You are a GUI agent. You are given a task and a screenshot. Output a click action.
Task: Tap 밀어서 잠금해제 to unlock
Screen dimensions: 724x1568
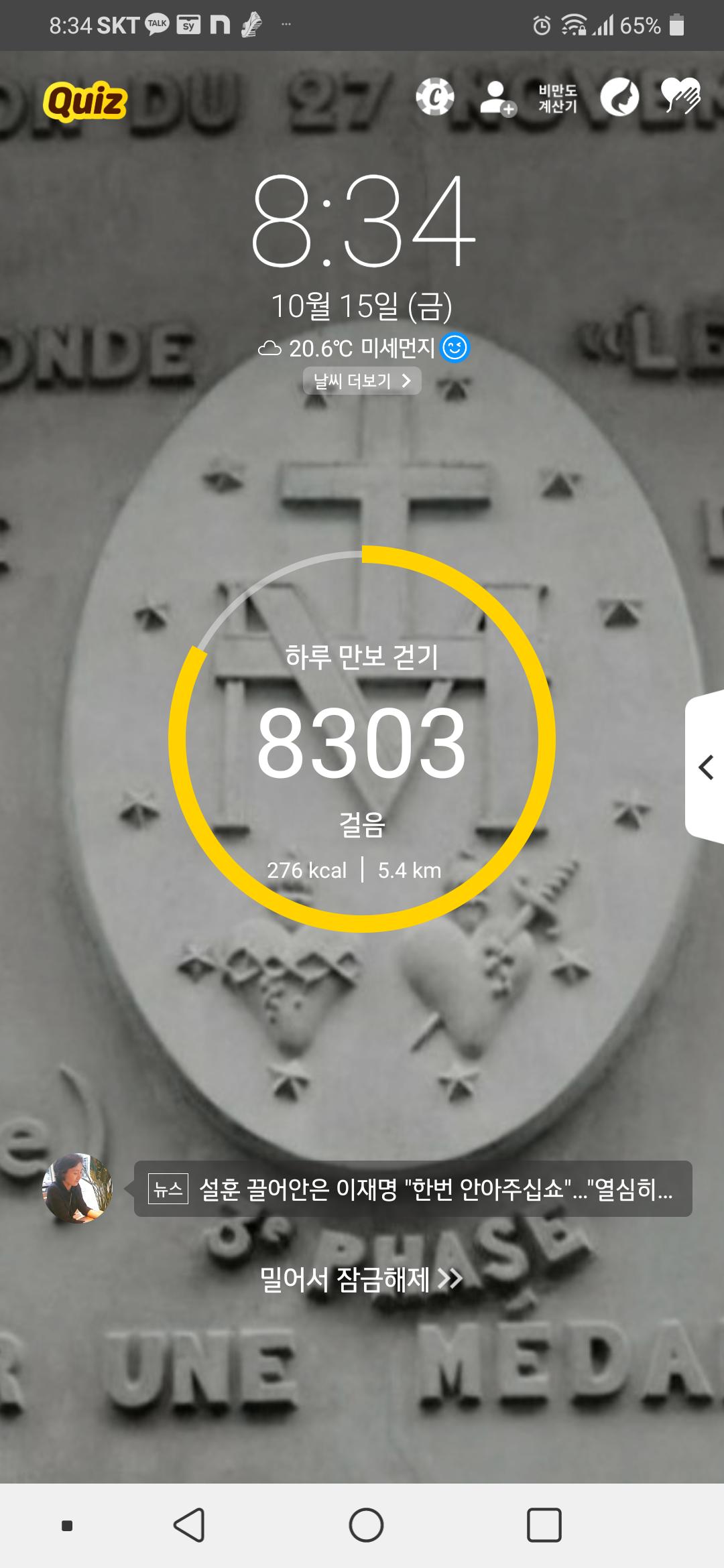click(362, 1279)
